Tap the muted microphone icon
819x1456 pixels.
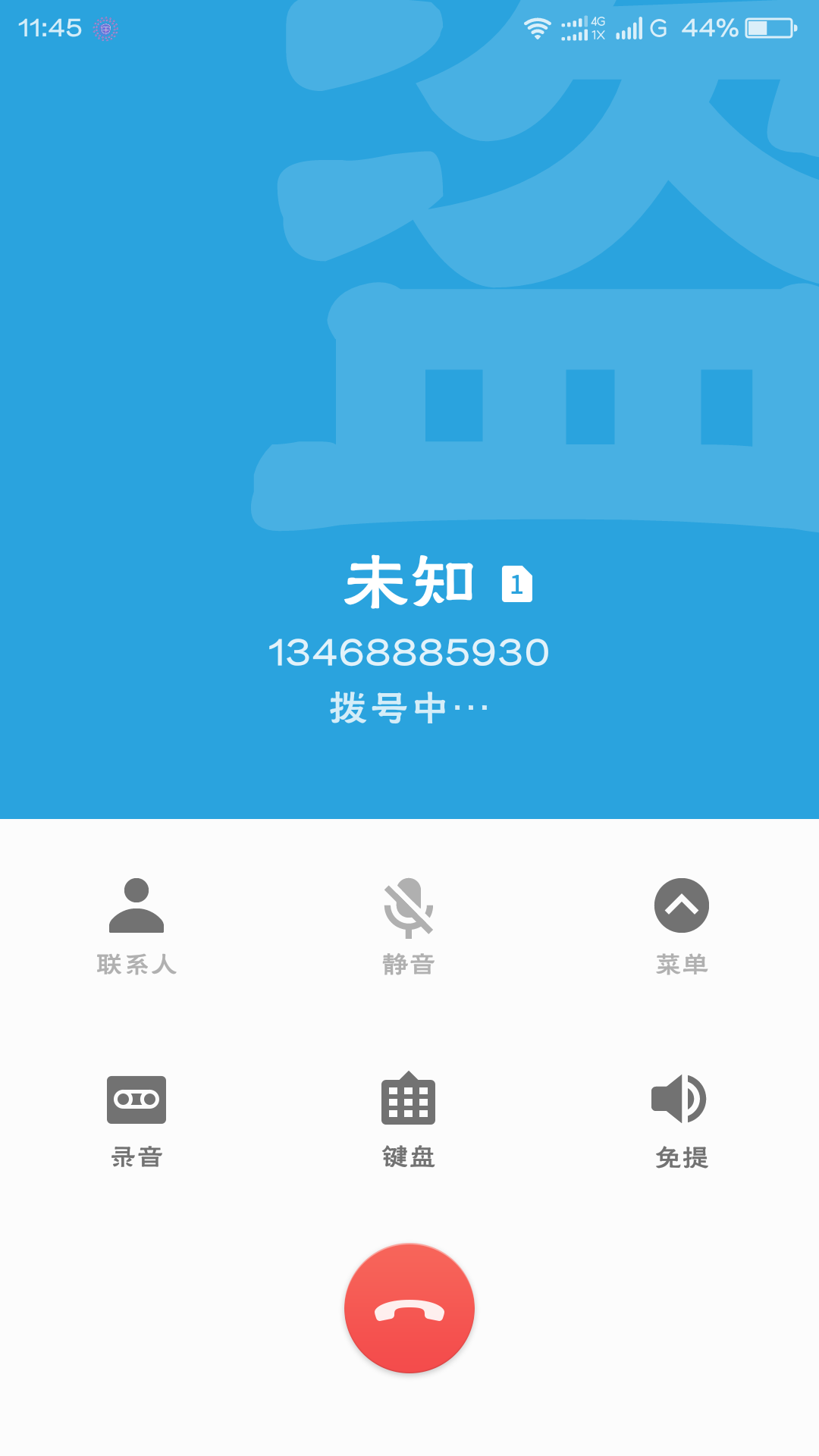(409, 905)
